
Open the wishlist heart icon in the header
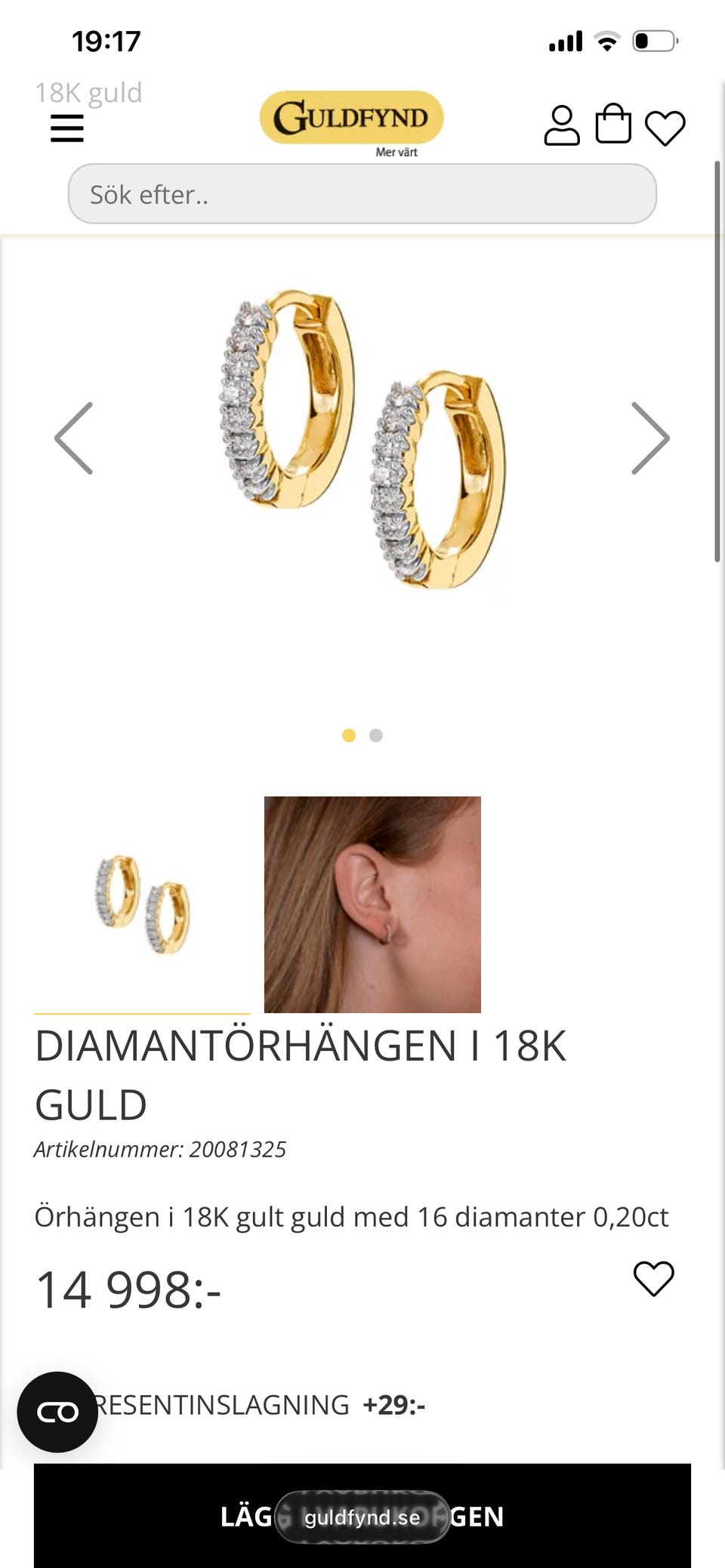coord(665,126)
